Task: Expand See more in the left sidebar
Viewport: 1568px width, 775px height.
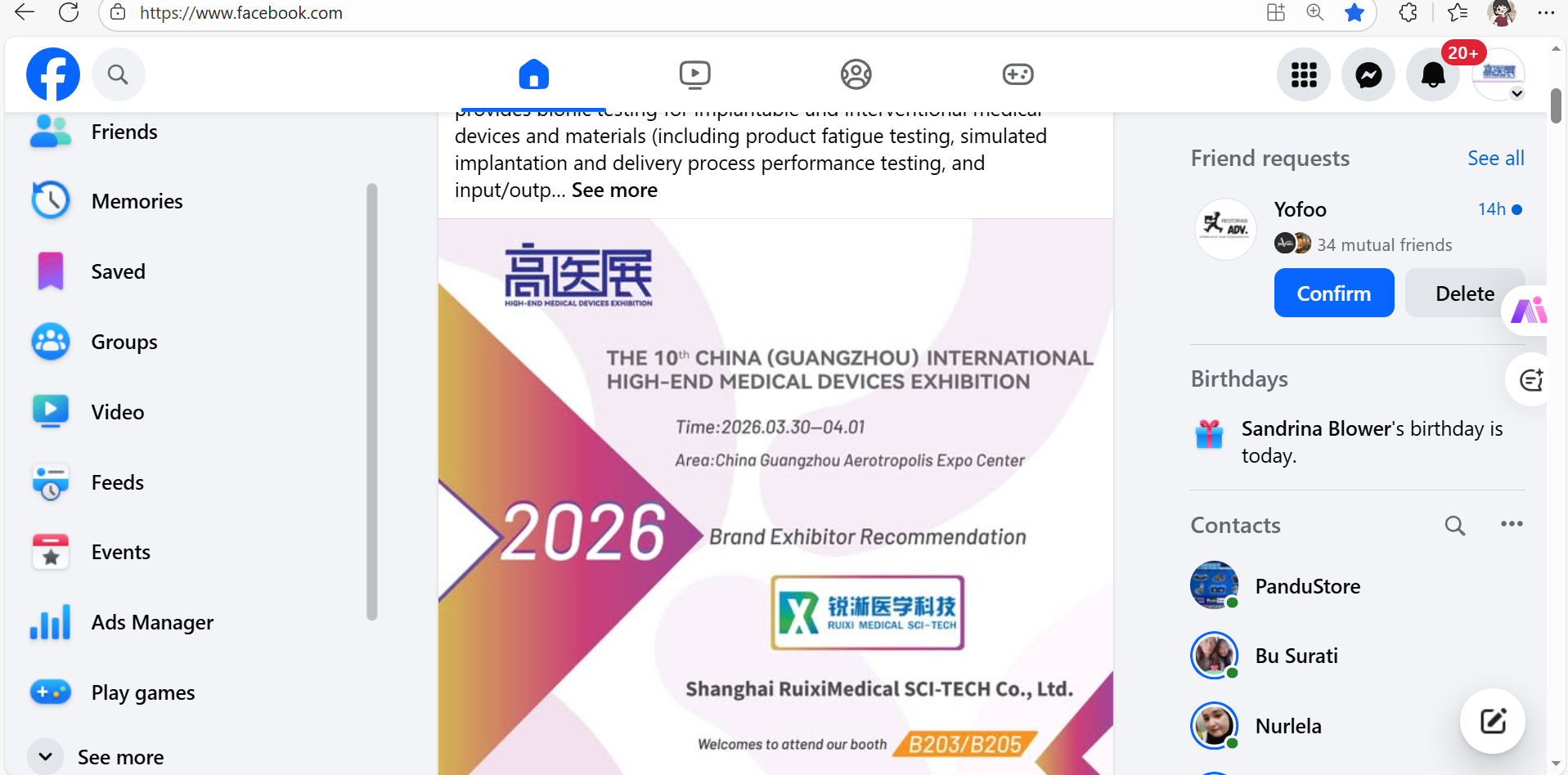Action: click(120, 757)
